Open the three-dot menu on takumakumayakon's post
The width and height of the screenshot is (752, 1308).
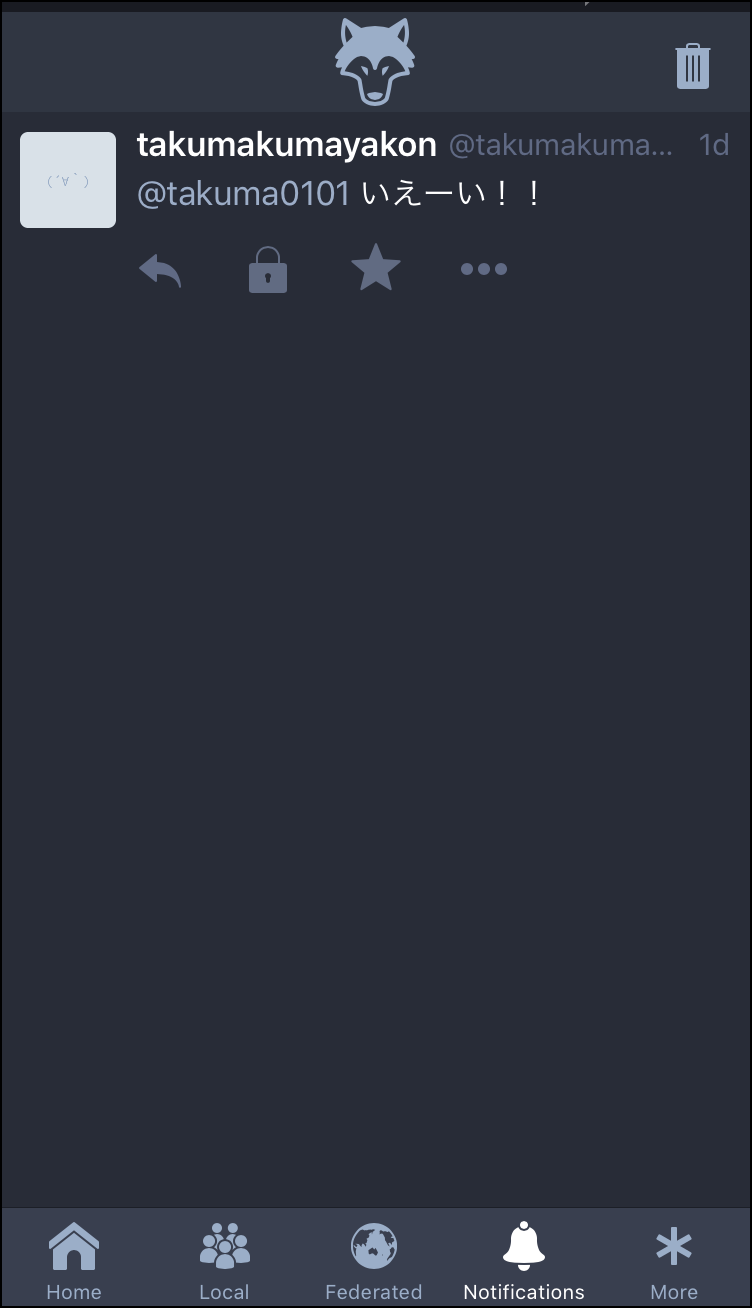point(484,269)
